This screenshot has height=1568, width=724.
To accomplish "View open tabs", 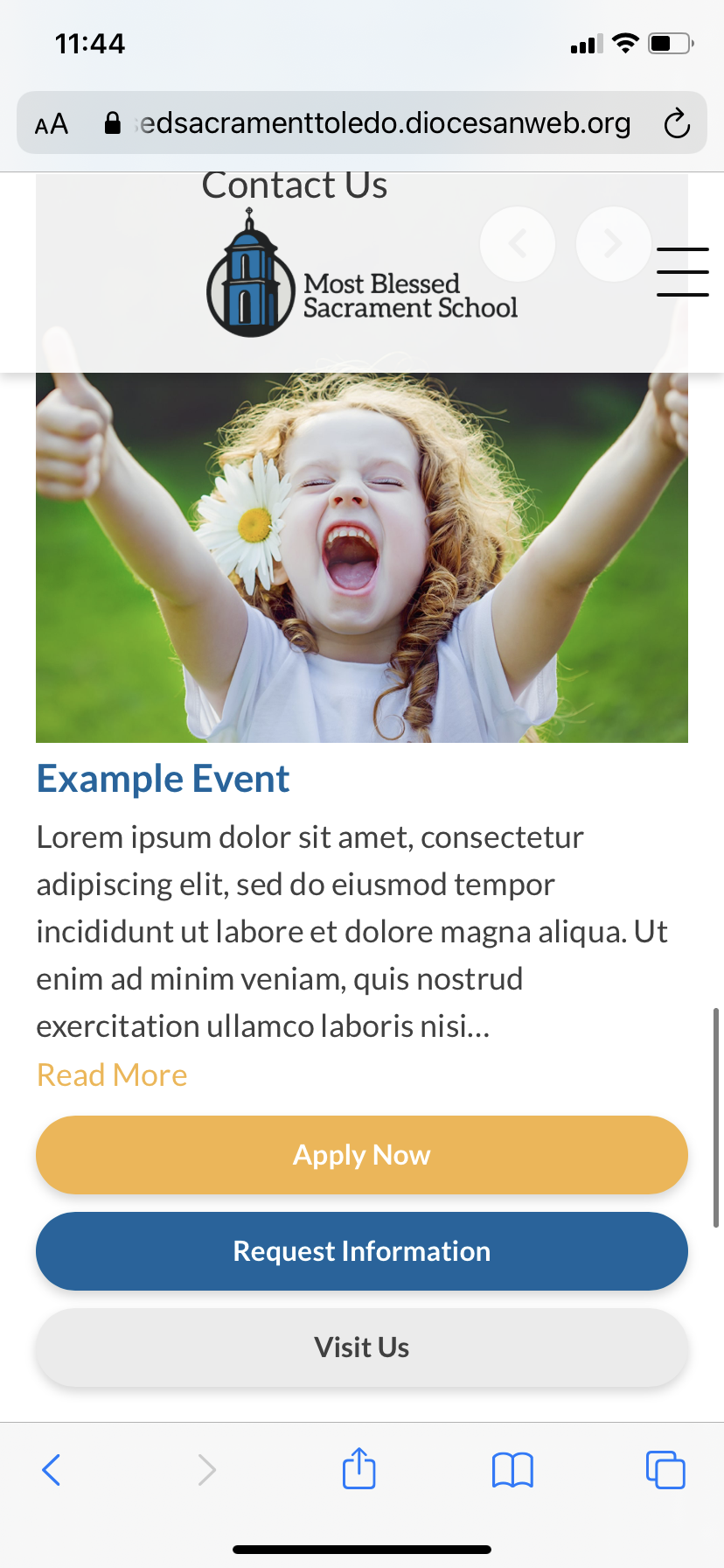I will (665, 1470).
